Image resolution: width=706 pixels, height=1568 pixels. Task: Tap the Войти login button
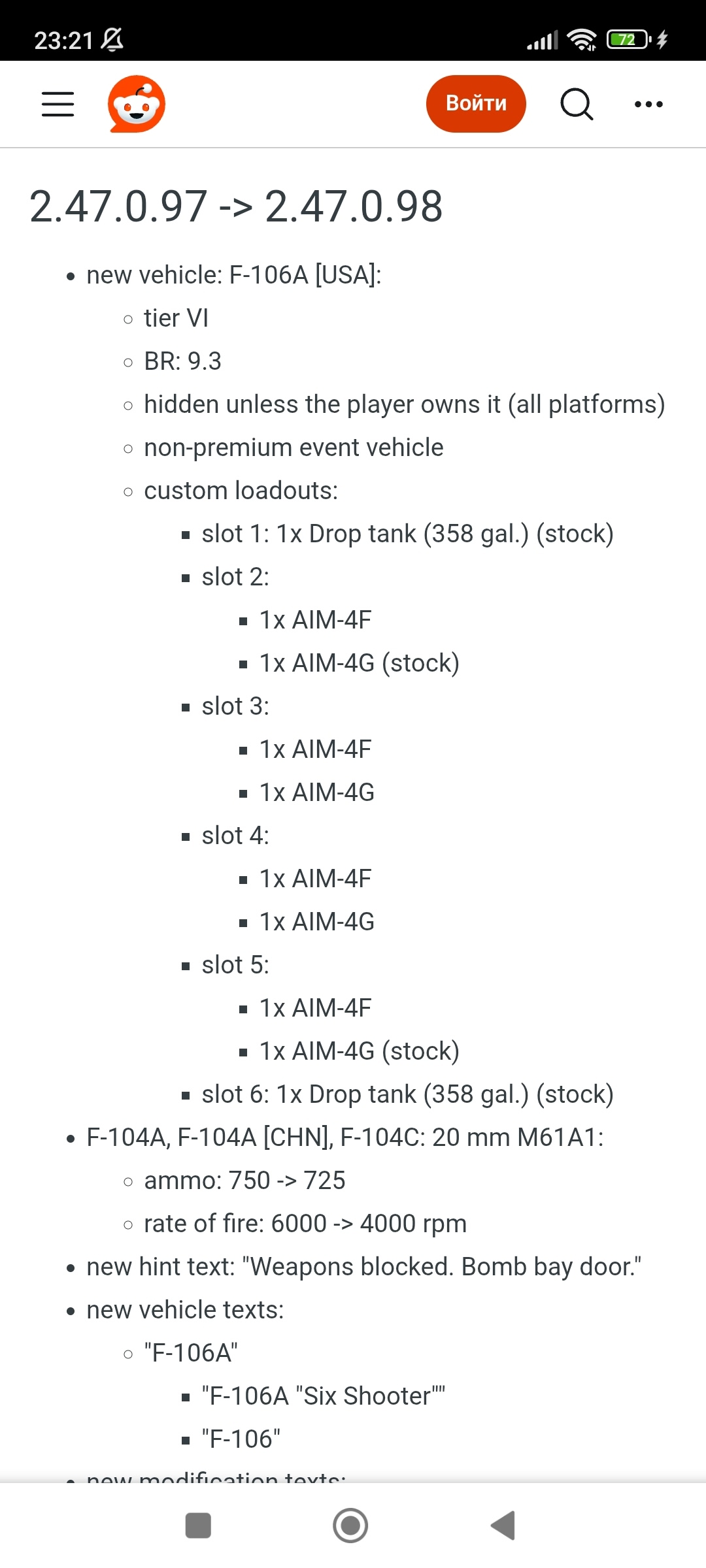point(476,104)
